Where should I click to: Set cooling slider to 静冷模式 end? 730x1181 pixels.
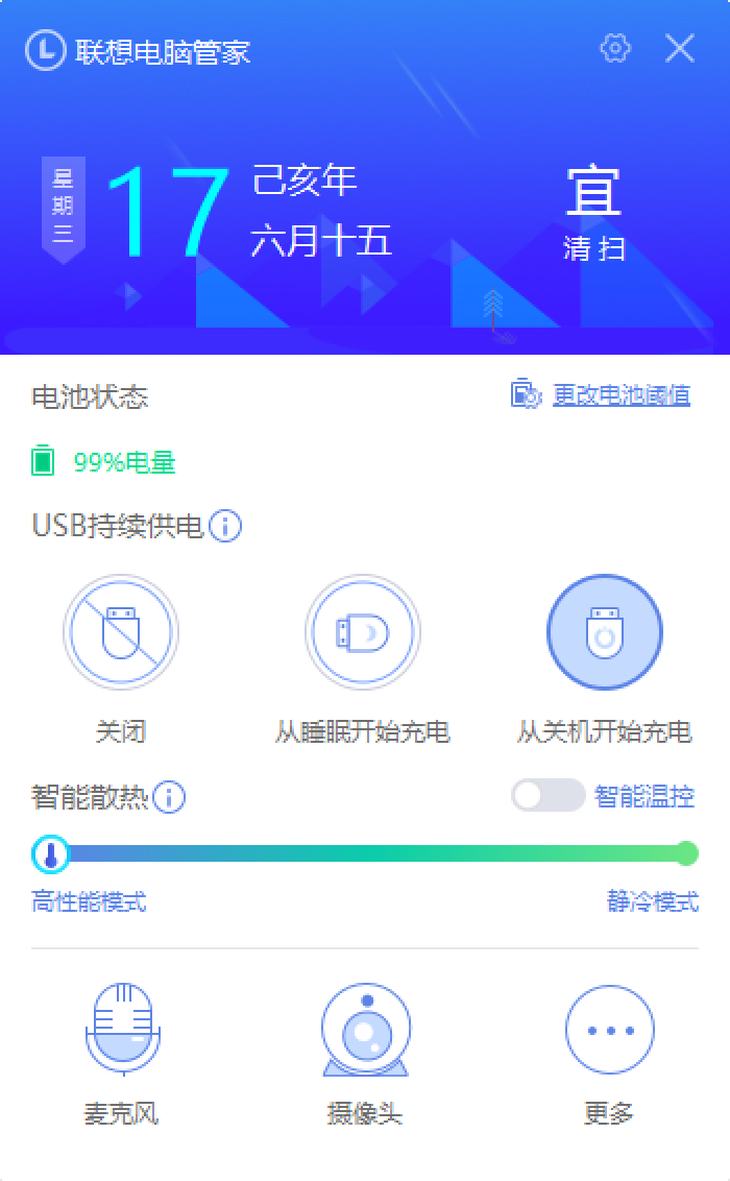tap(686, 854)
